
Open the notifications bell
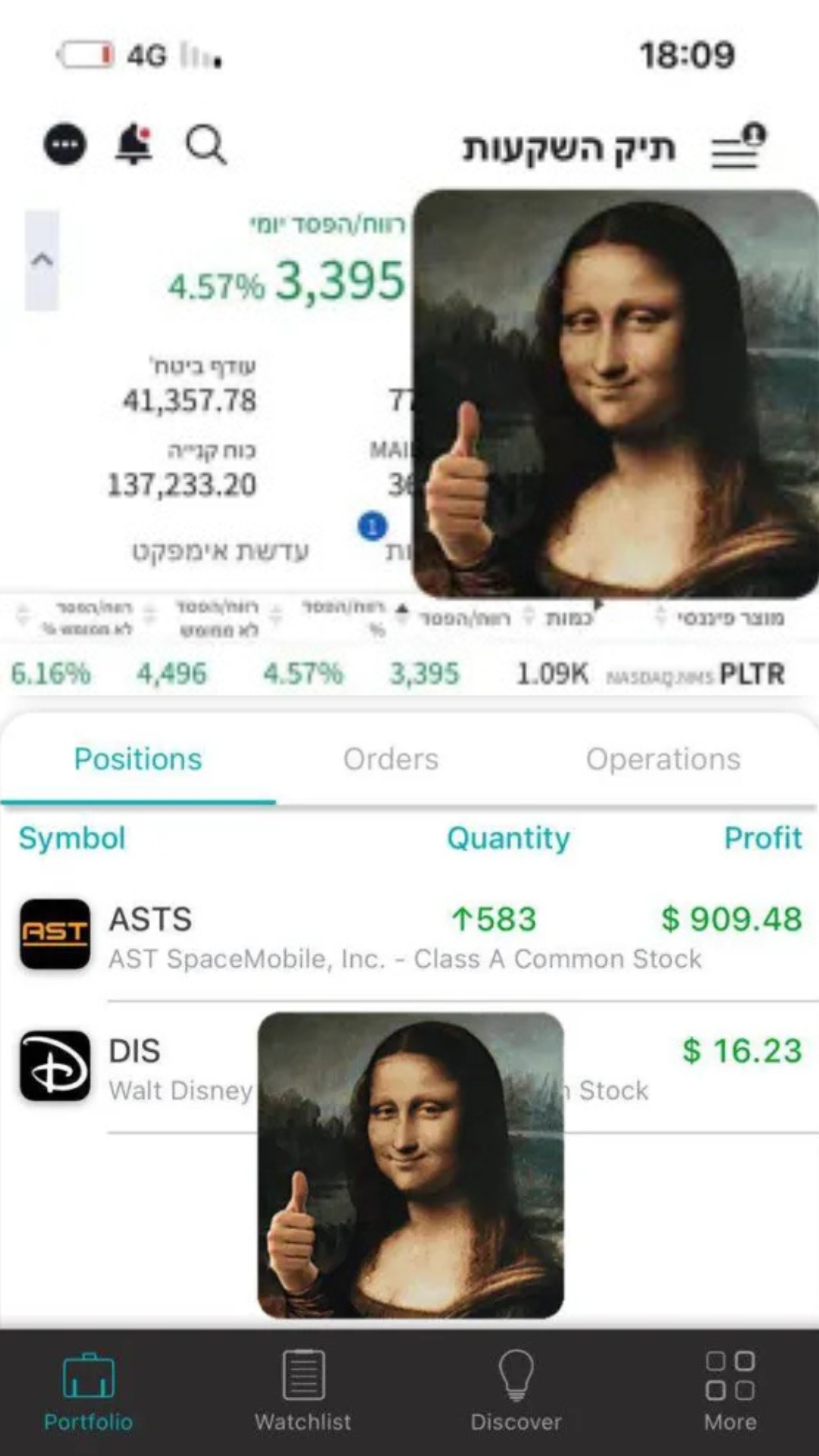coord(133,143)
